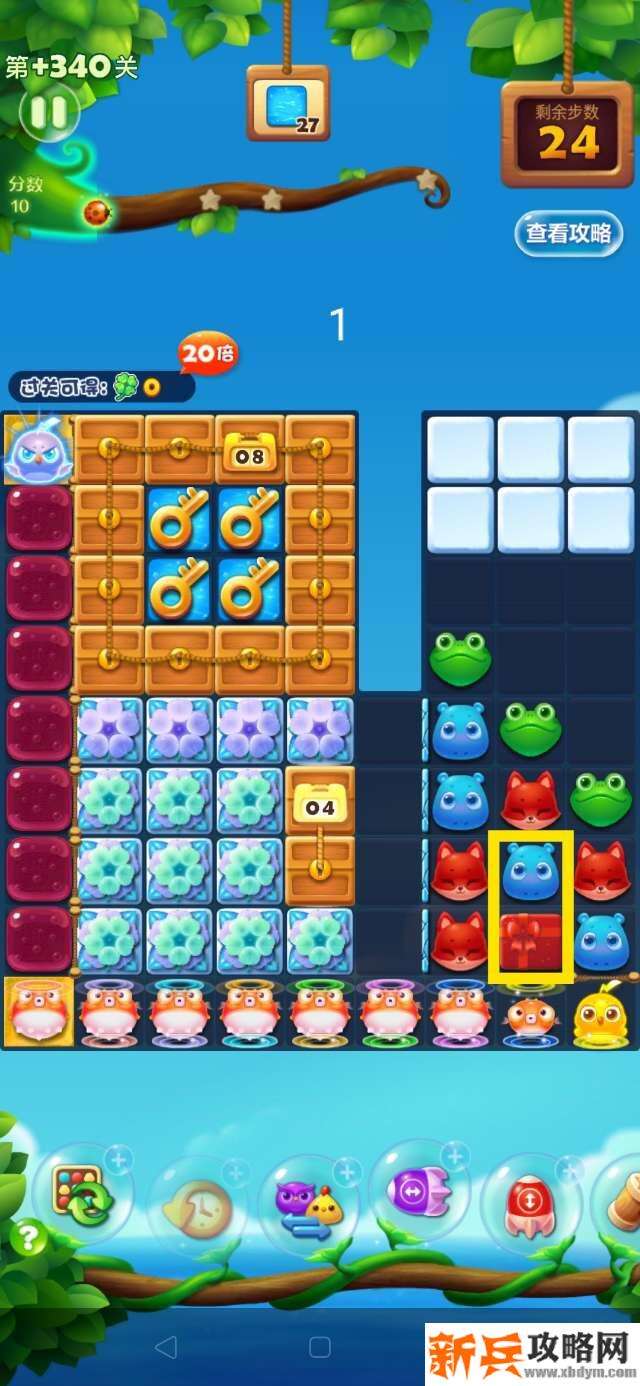The image size is (640, 1386).
Task: Select the horizontal rocket booster
Action: point(419,1190)
